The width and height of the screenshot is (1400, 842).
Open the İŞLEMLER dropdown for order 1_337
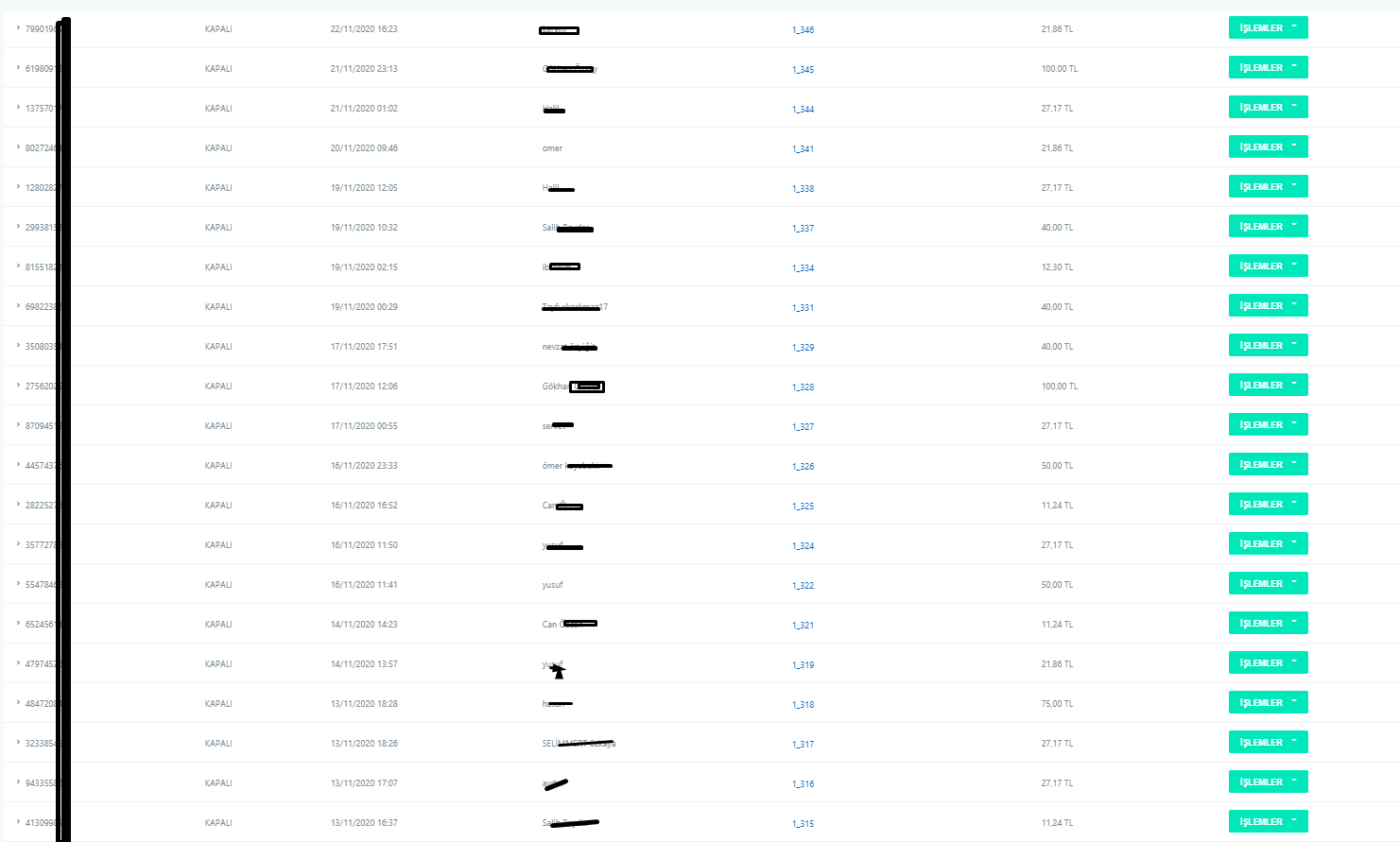coord(1268,227)
